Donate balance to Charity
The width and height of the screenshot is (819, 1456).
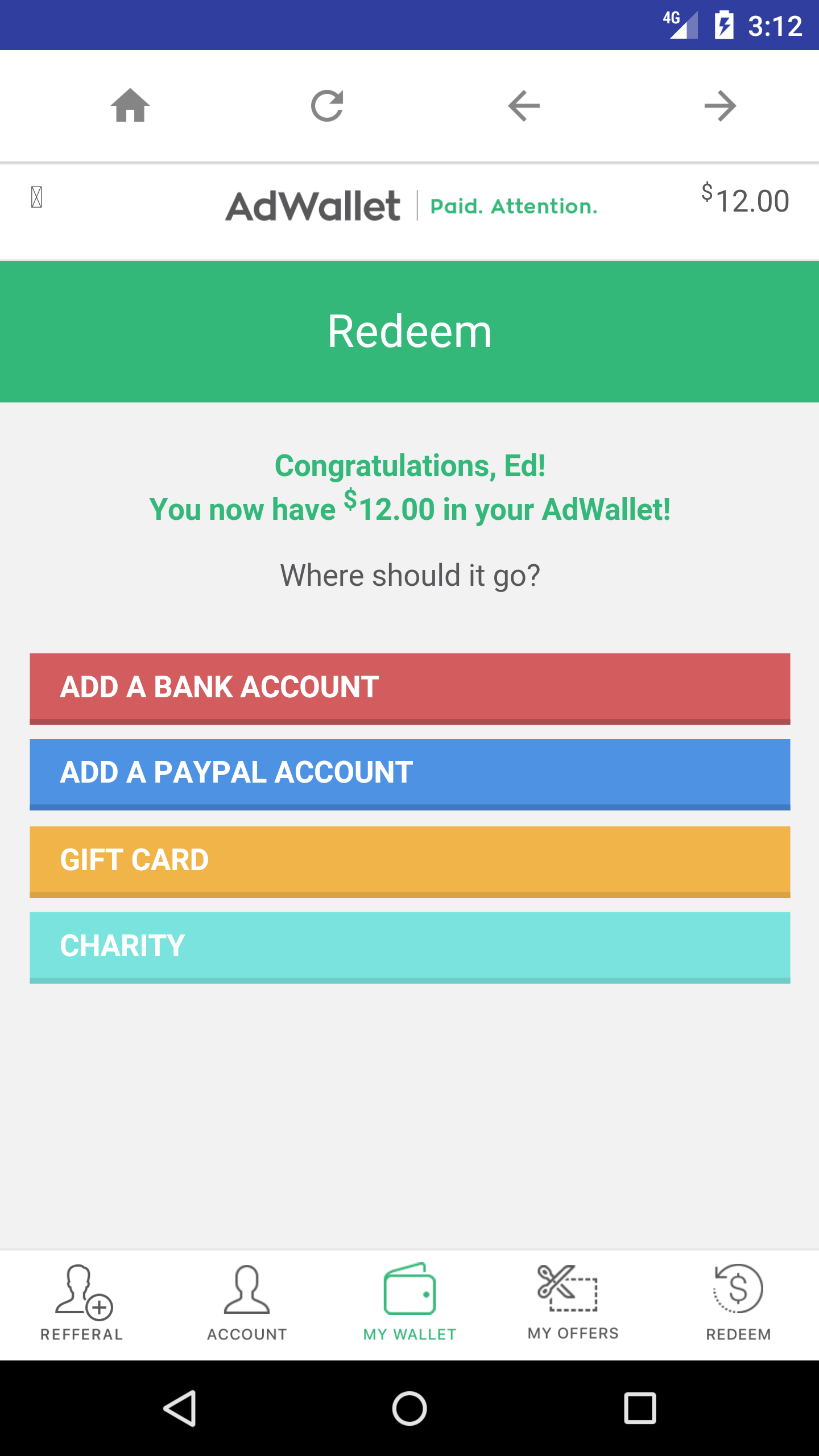coord(409,947)
